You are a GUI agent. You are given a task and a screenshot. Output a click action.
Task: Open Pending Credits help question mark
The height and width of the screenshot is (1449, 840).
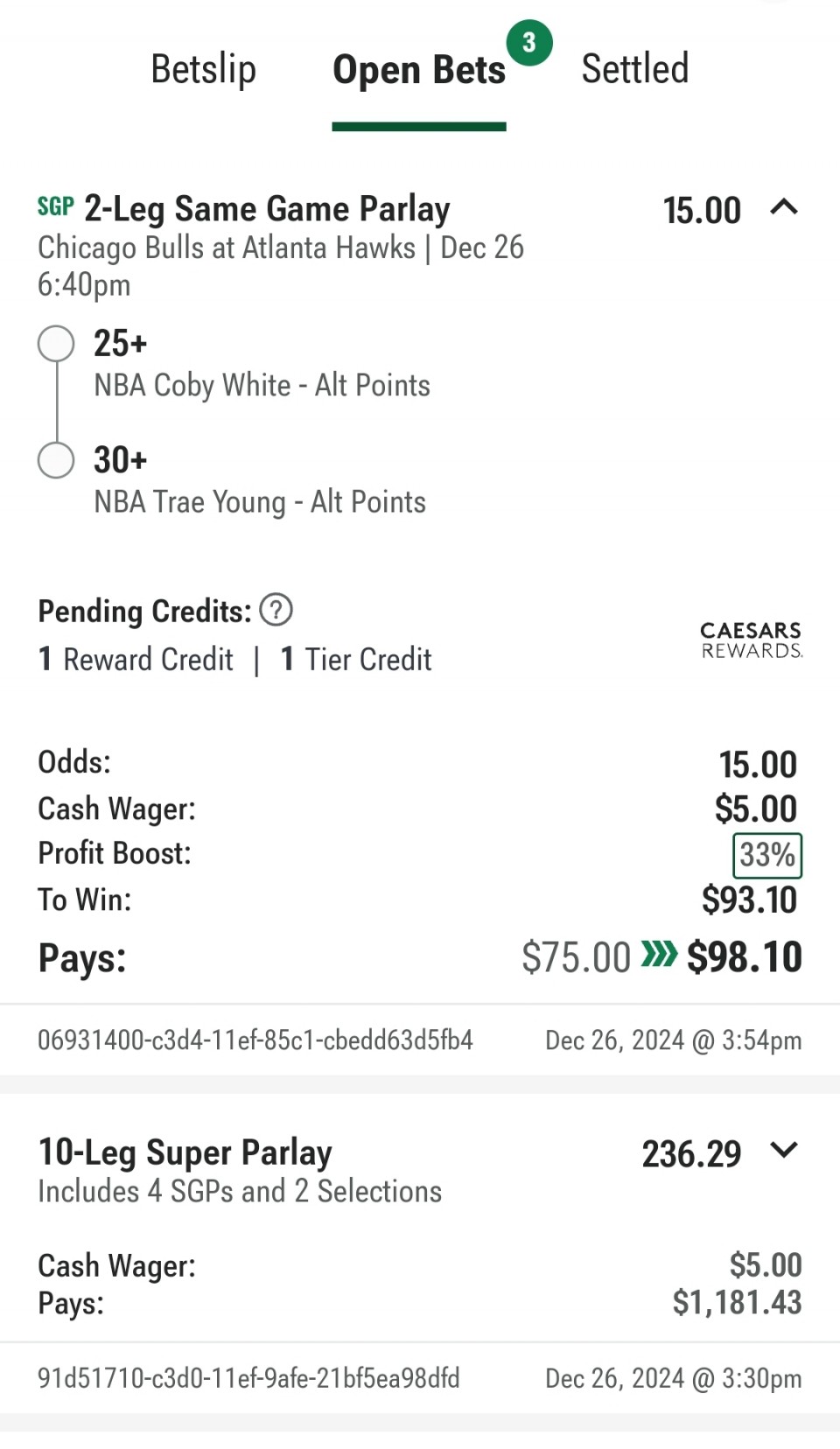[x=276, y=610]
